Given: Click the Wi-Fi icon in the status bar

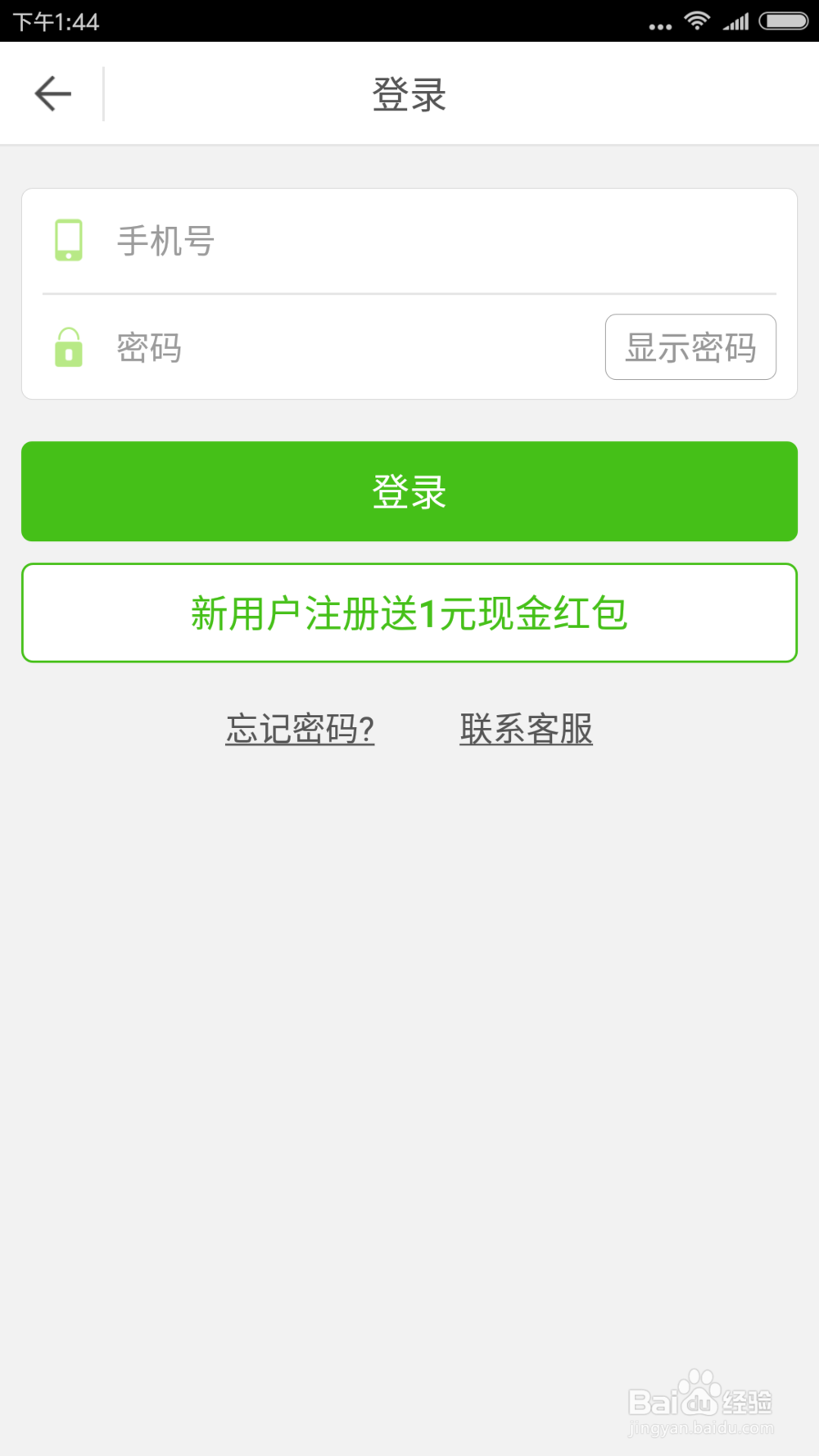Looking at the screenshot, I should point(697,22).
